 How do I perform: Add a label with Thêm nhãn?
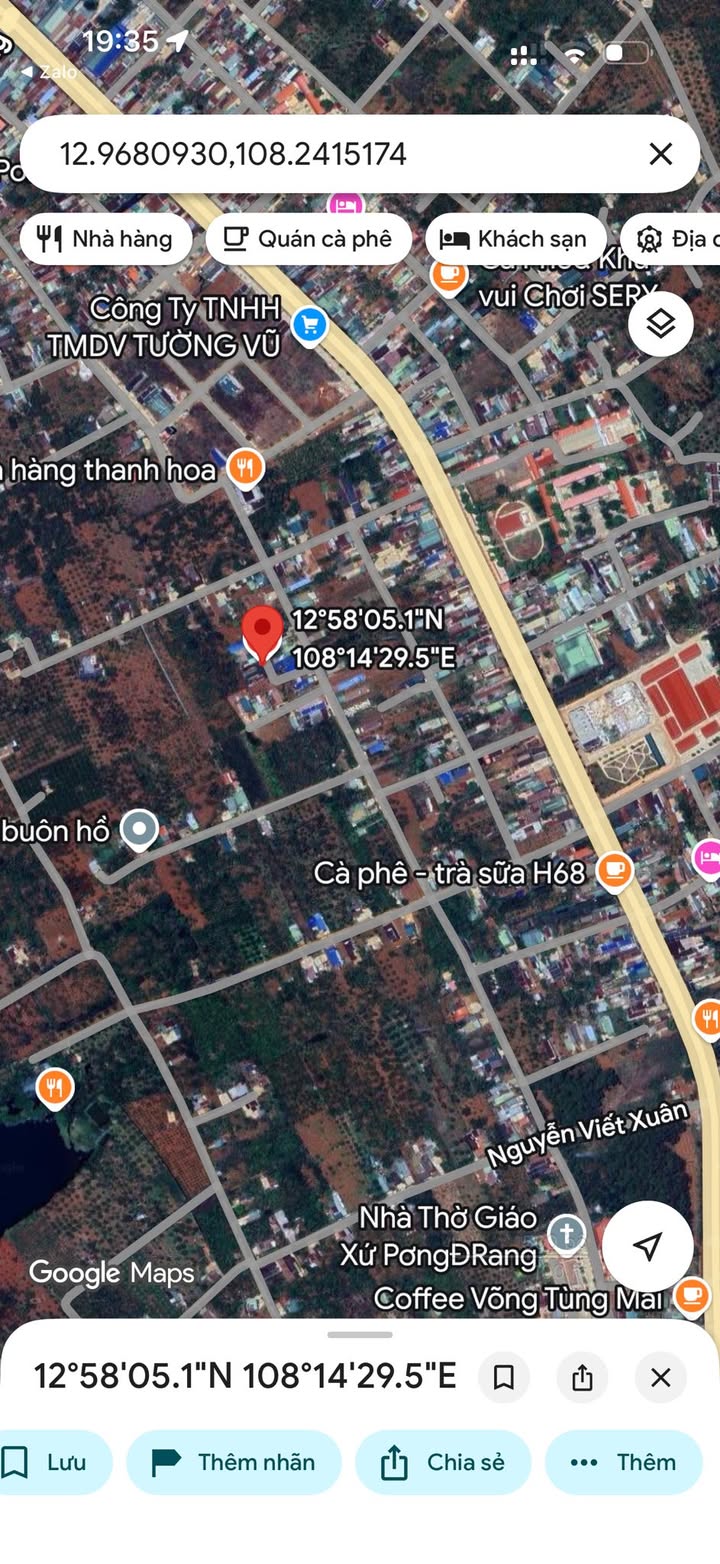[x=234, y=1462]
